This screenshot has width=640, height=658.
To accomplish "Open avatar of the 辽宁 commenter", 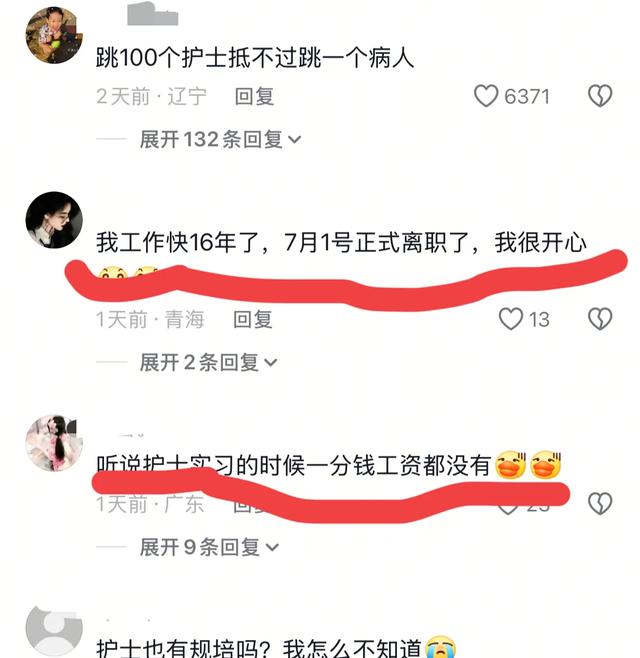I will [53, 35].
